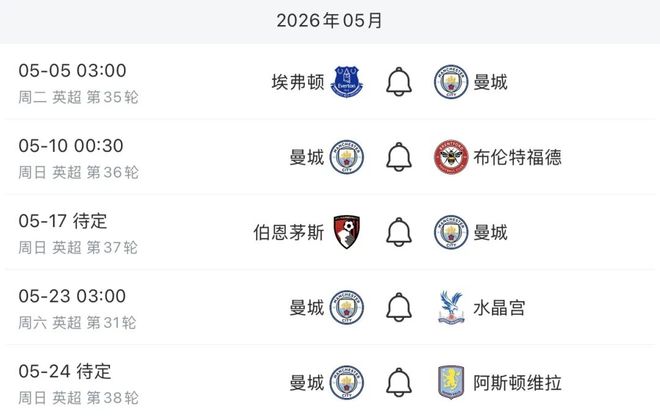Viewport: 660px width, 420px height.
Task: Enable the bell alert for the Brentford match
Action: pyautogui.click(x=399, y=157)
